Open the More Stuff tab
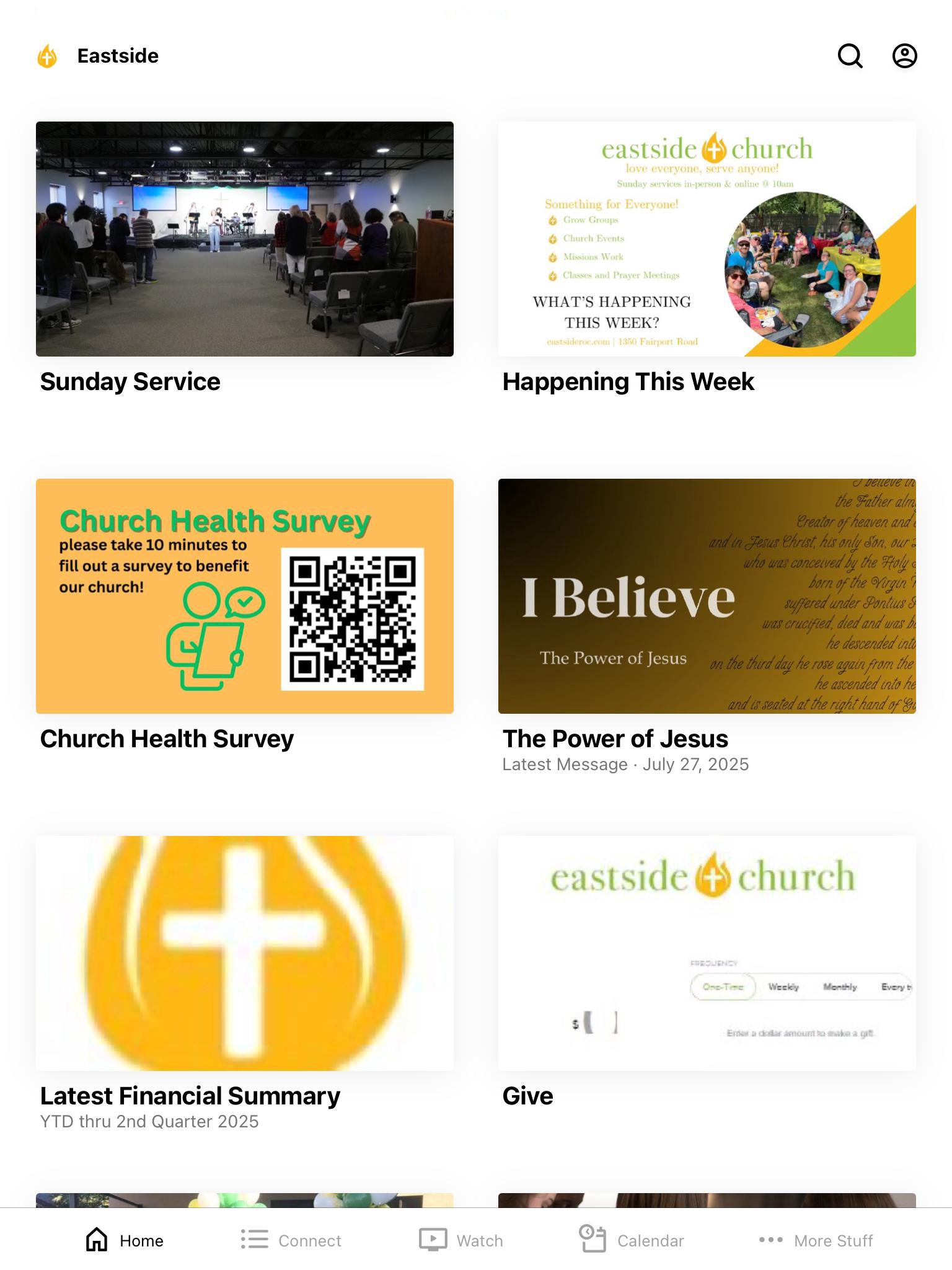 816,1240
